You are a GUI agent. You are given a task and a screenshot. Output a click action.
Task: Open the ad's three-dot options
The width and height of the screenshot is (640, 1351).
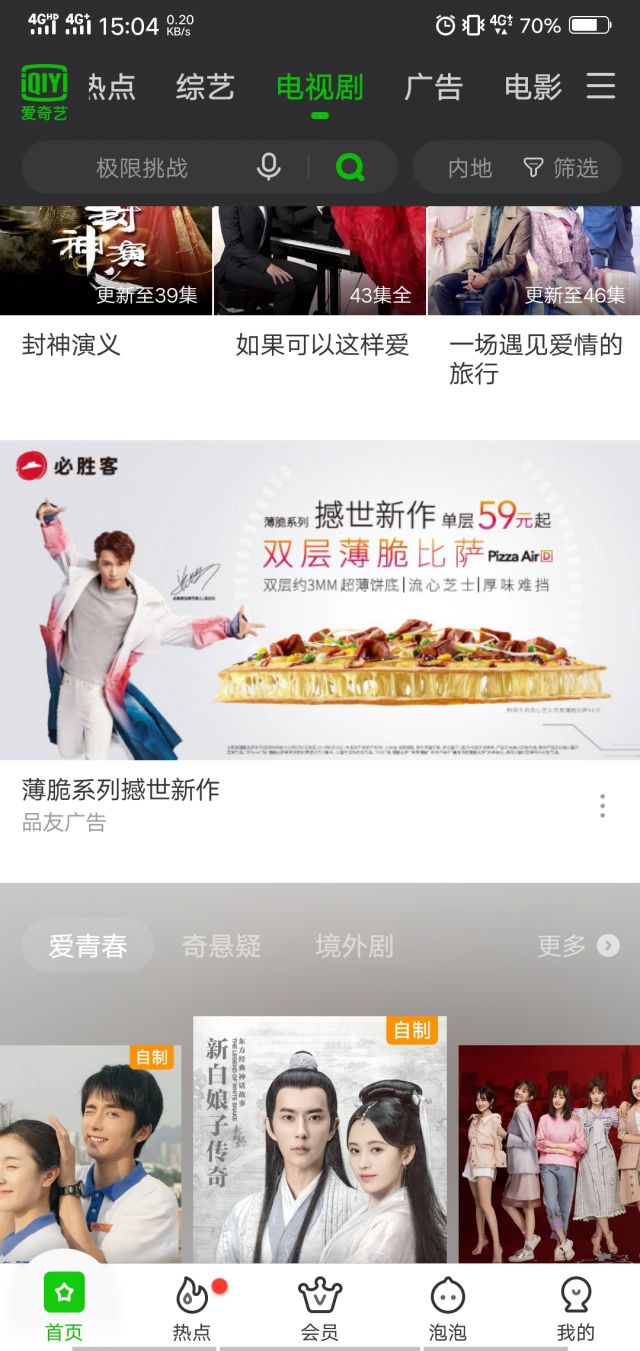602,806
